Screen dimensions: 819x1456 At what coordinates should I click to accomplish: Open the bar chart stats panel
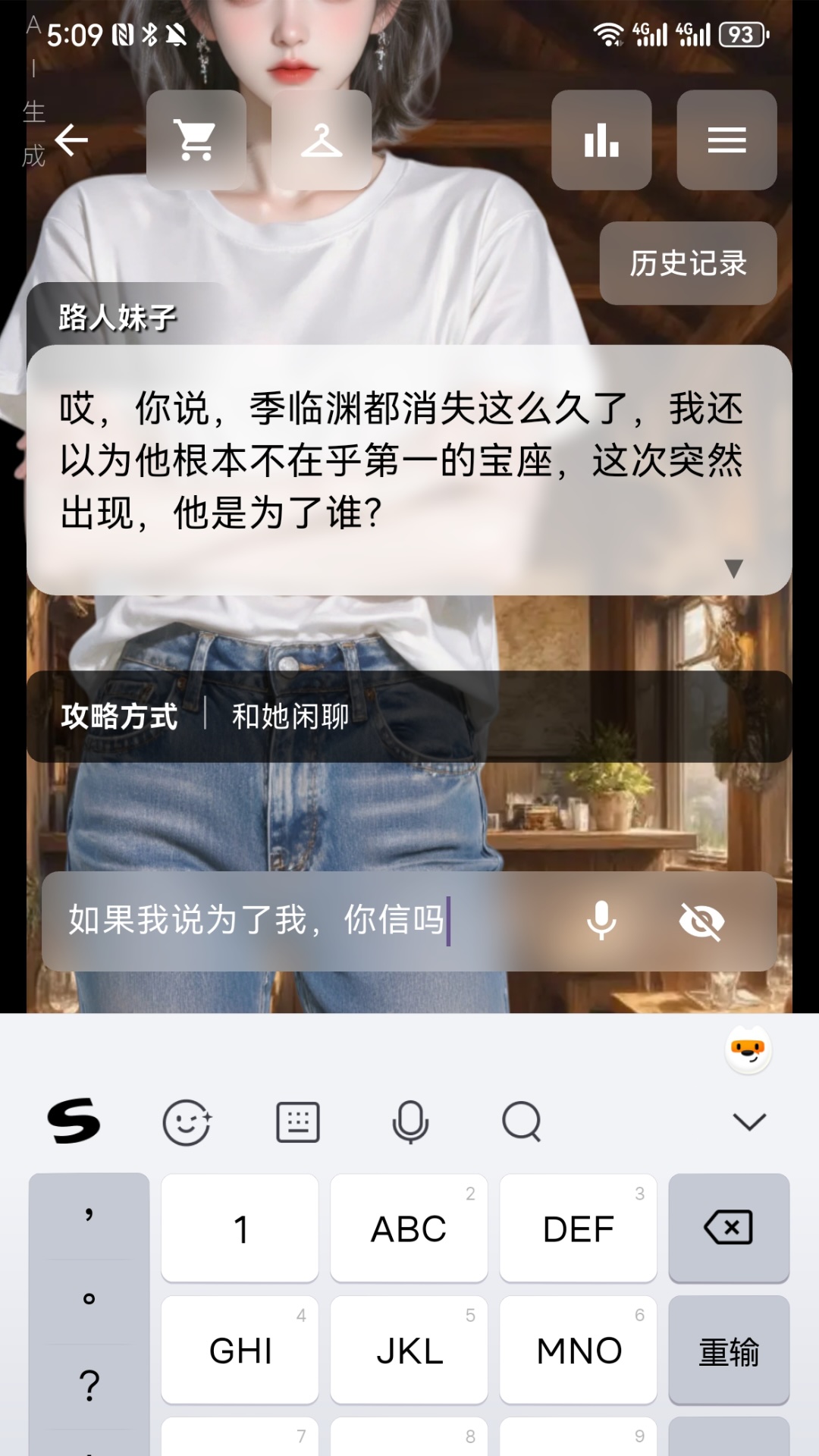(x=601, y=140)
